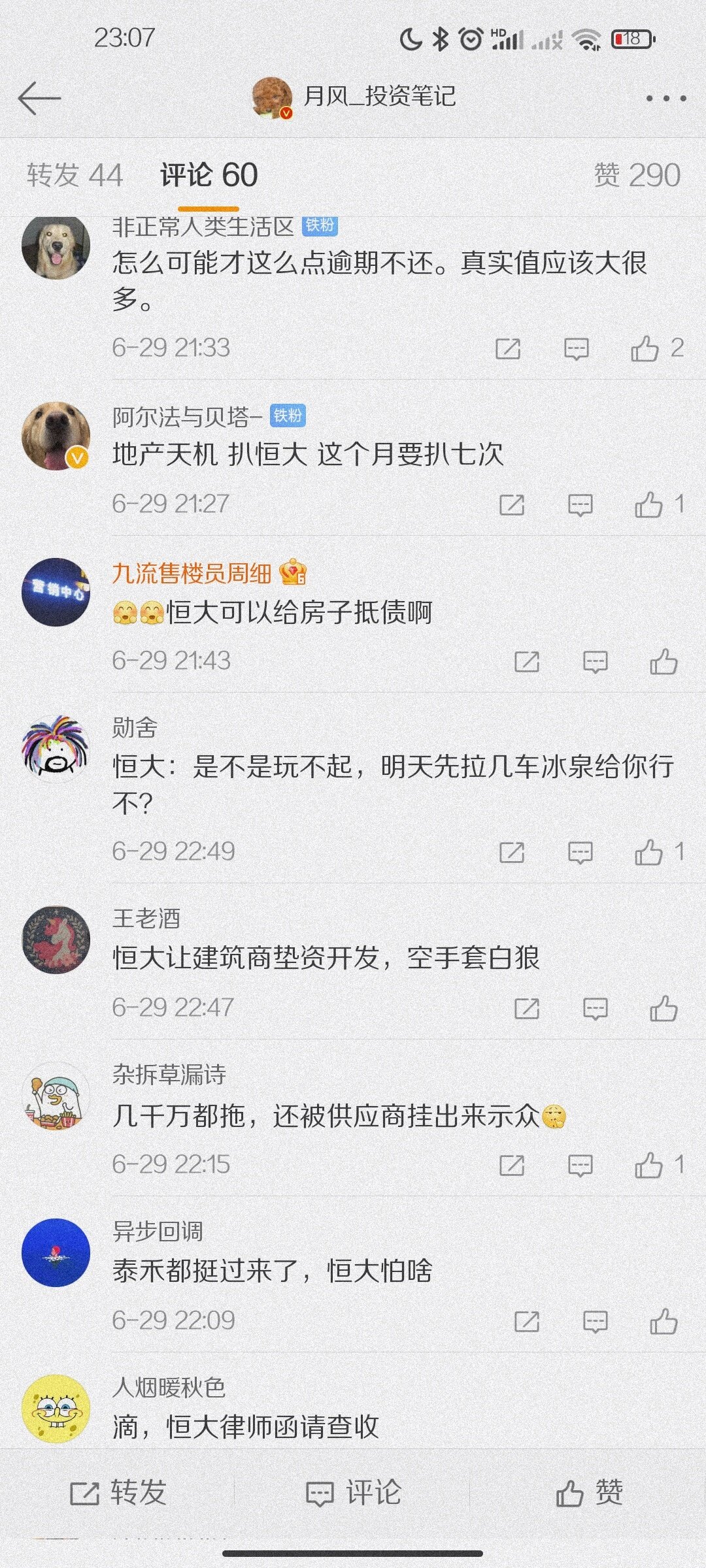The image size is (706, 1568).
Task: Like 勋舍's comment about 冰泉
Action: (649, 852)
